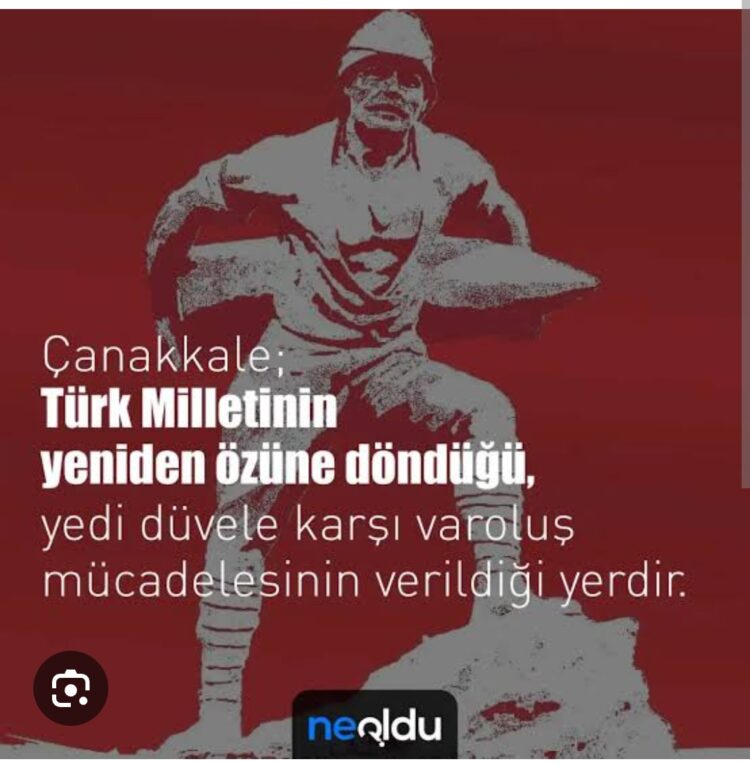Search this image with Google Lens
The height and width of the screenshot is (764, 750).
click(70, 687)
